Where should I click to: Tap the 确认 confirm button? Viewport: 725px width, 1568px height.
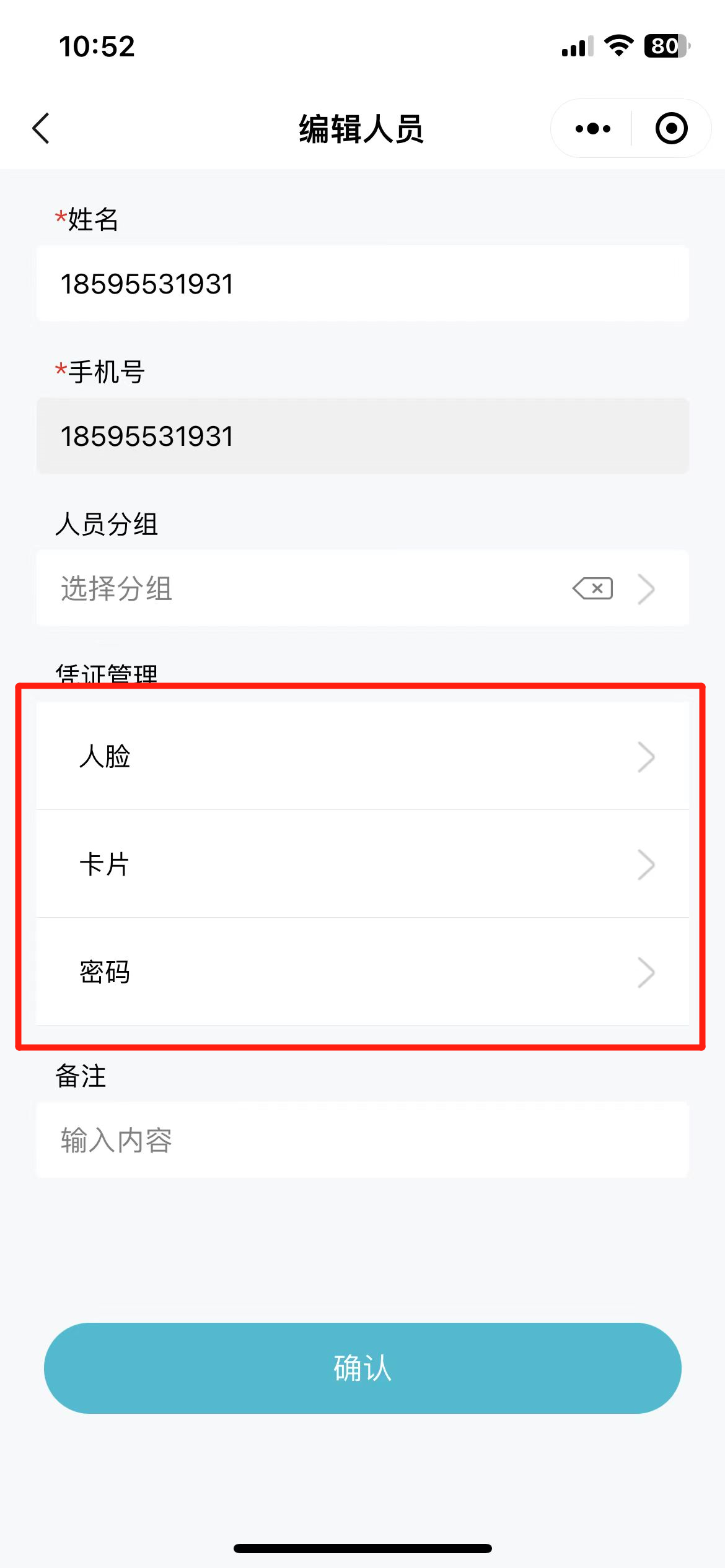click(x=362, y=1368)
